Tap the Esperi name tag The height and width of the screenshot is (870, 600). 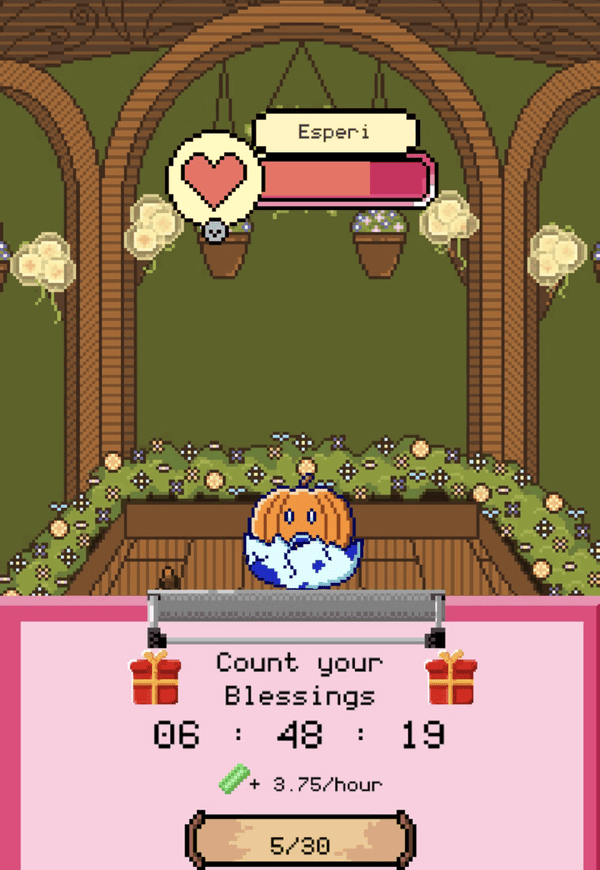pos(333,132)
